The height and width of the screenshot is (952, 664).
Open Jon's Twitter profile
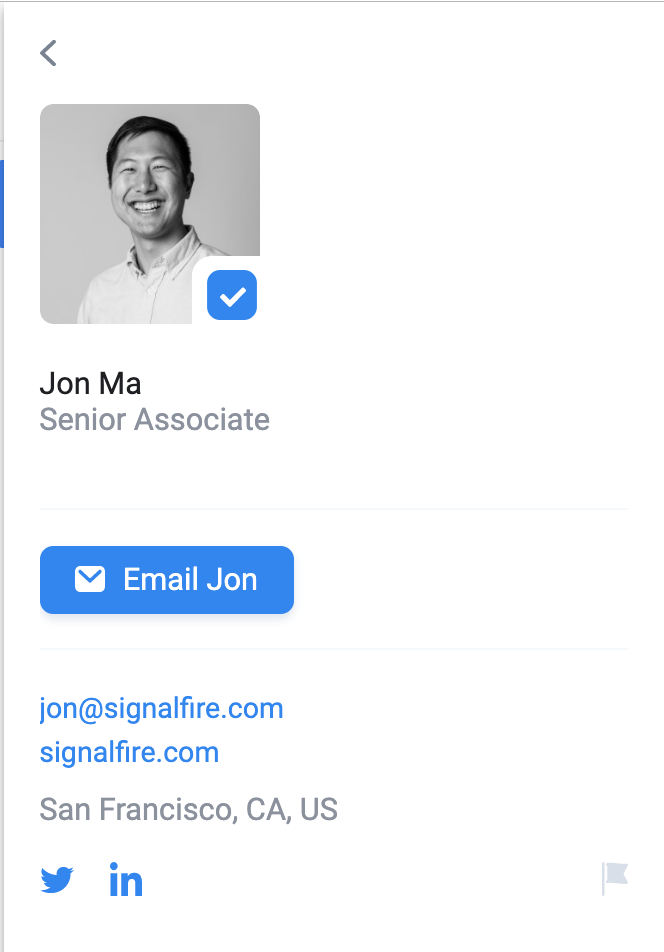point(57,880)
